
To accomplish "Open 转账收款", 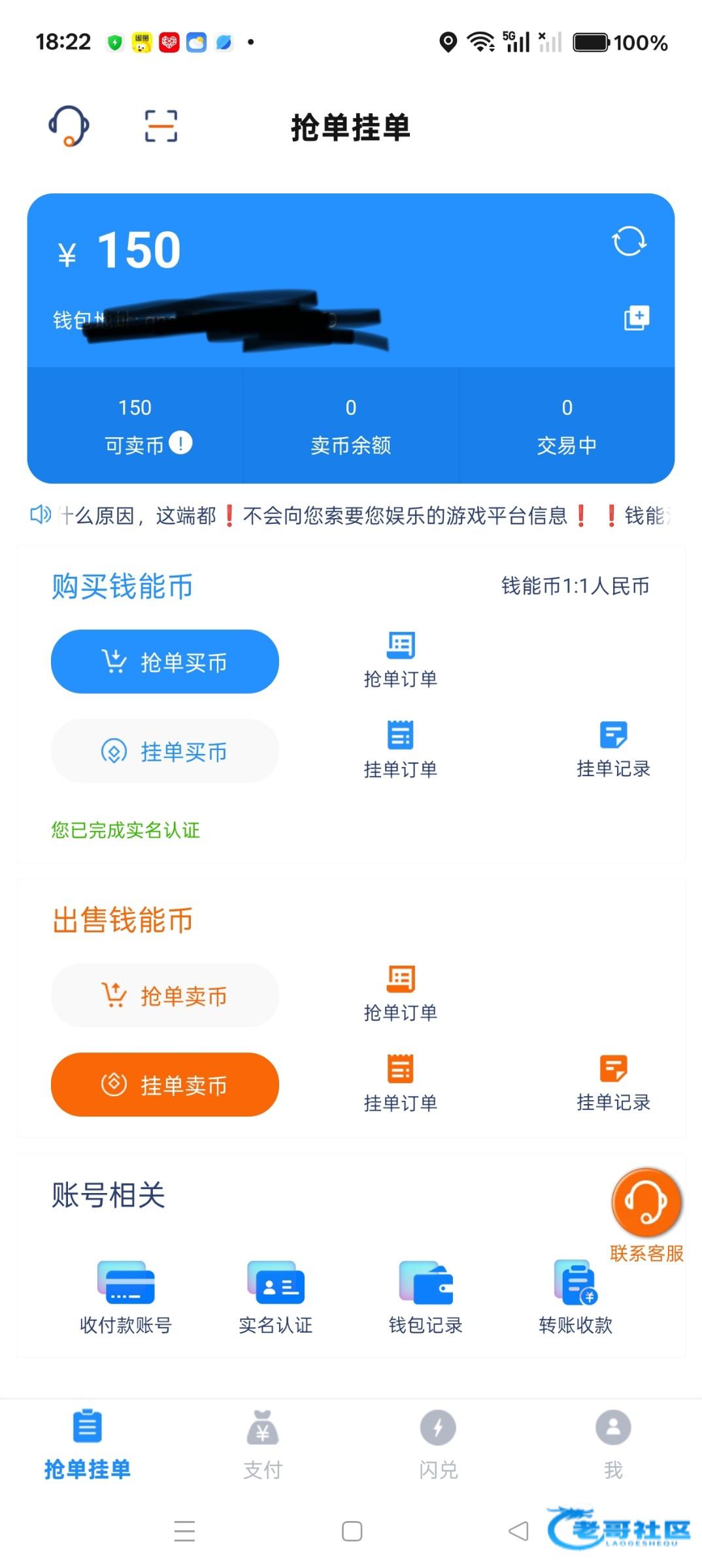I will tap(576, 1298).
